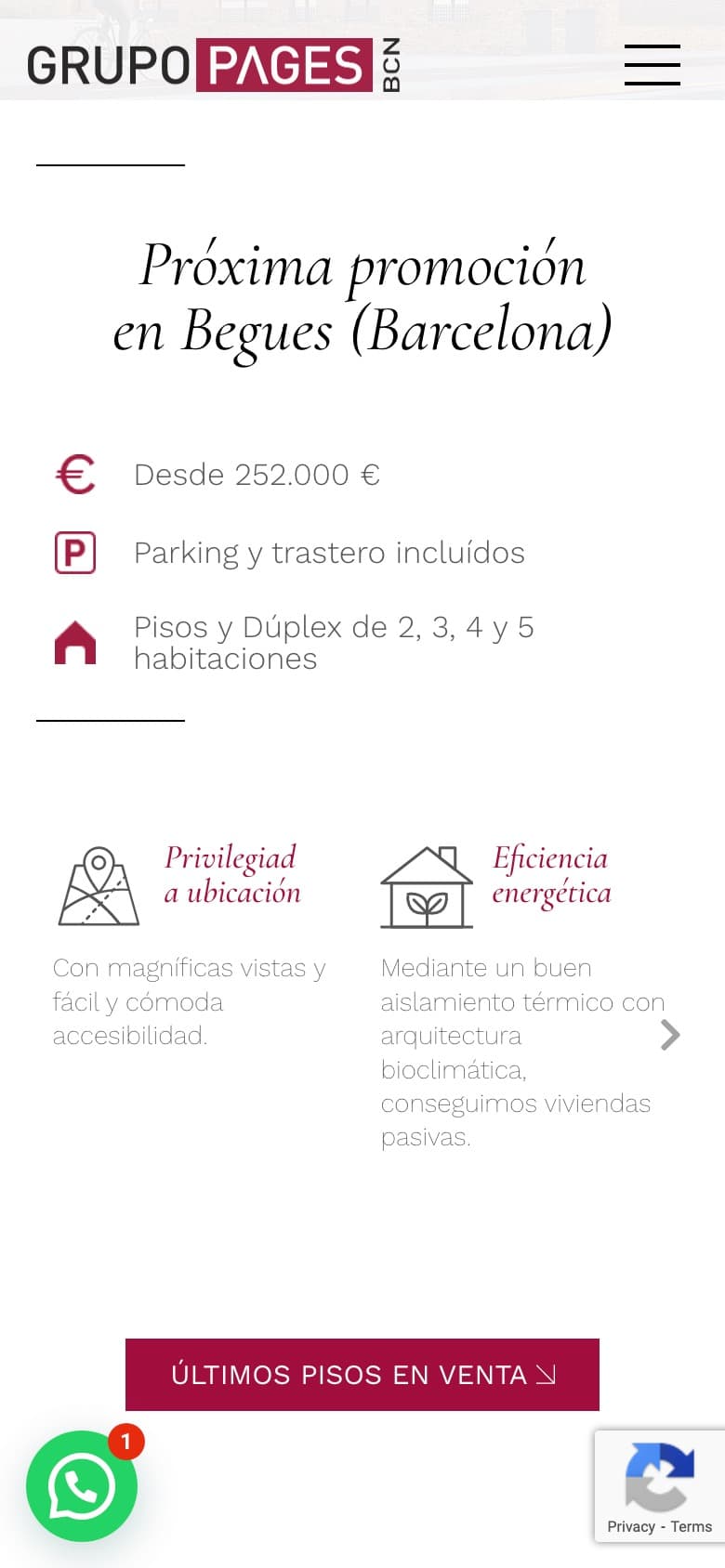Viewport: 725px width, 1568px height.
Task: Show the next feature in the carousel
Action: tap(670, 1035)
